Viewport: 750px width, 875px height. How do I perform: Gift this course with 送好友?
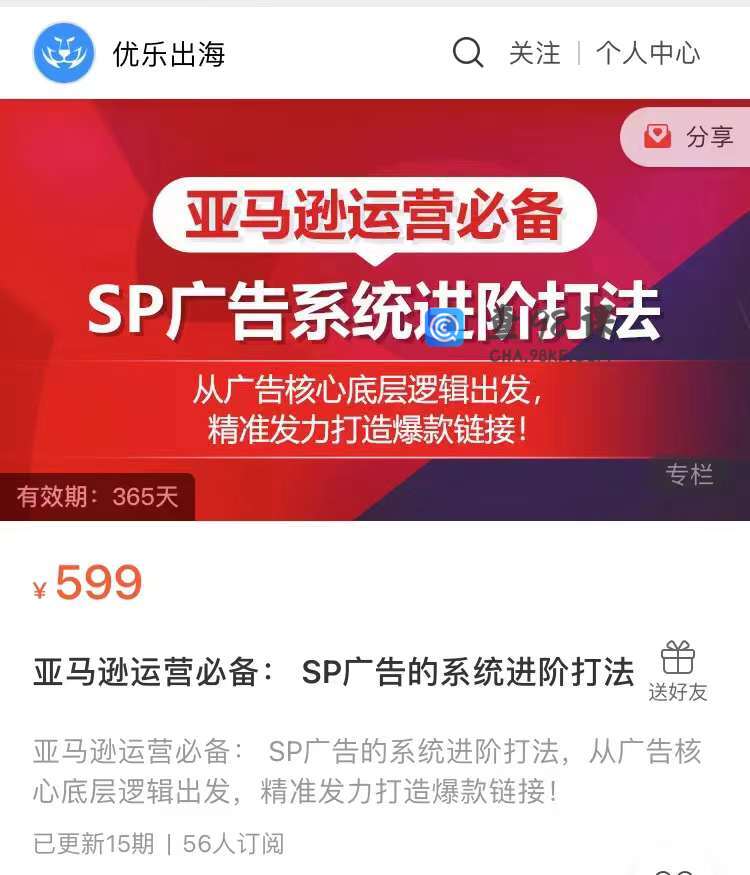click(x=677, y=672)
